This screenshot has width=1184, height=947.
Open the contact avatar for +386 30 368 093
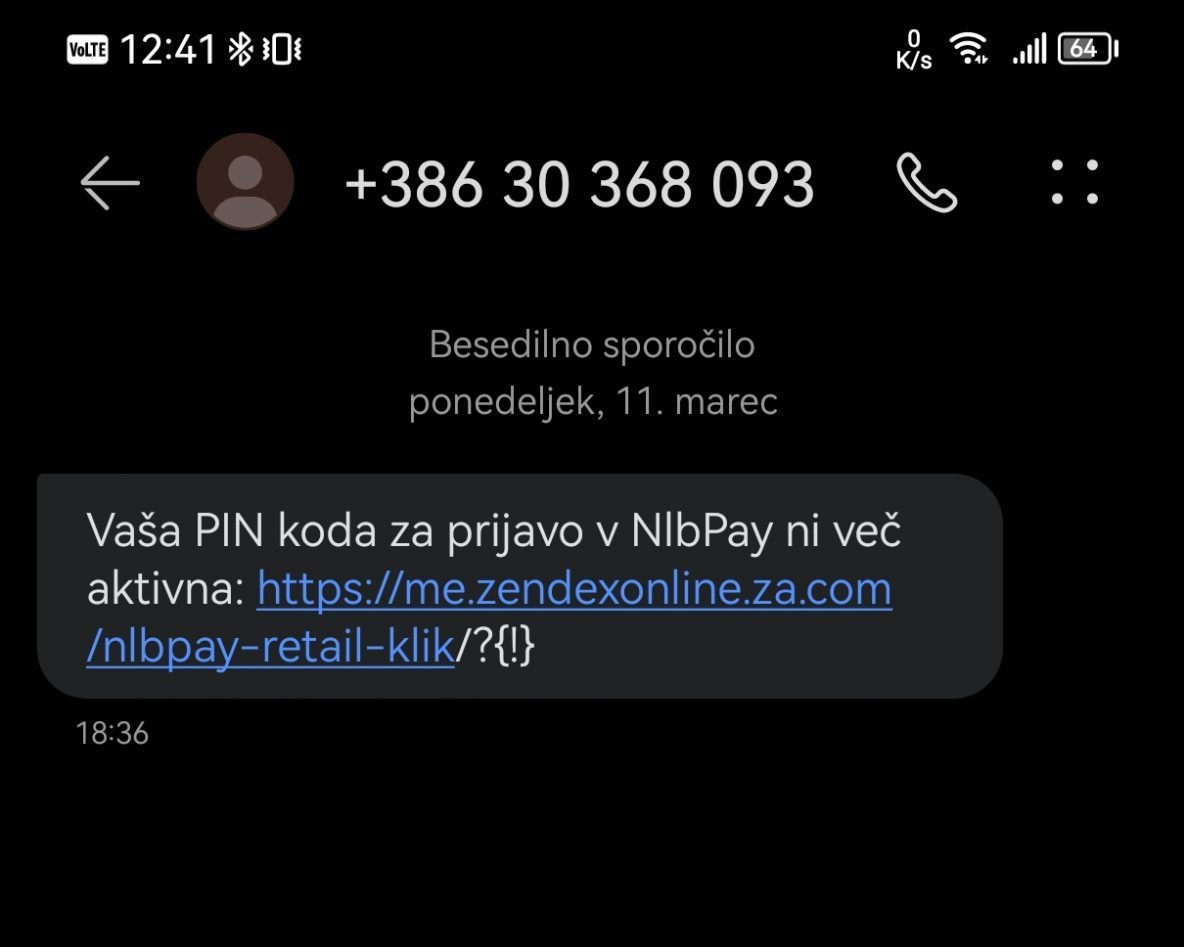[245, 182]
